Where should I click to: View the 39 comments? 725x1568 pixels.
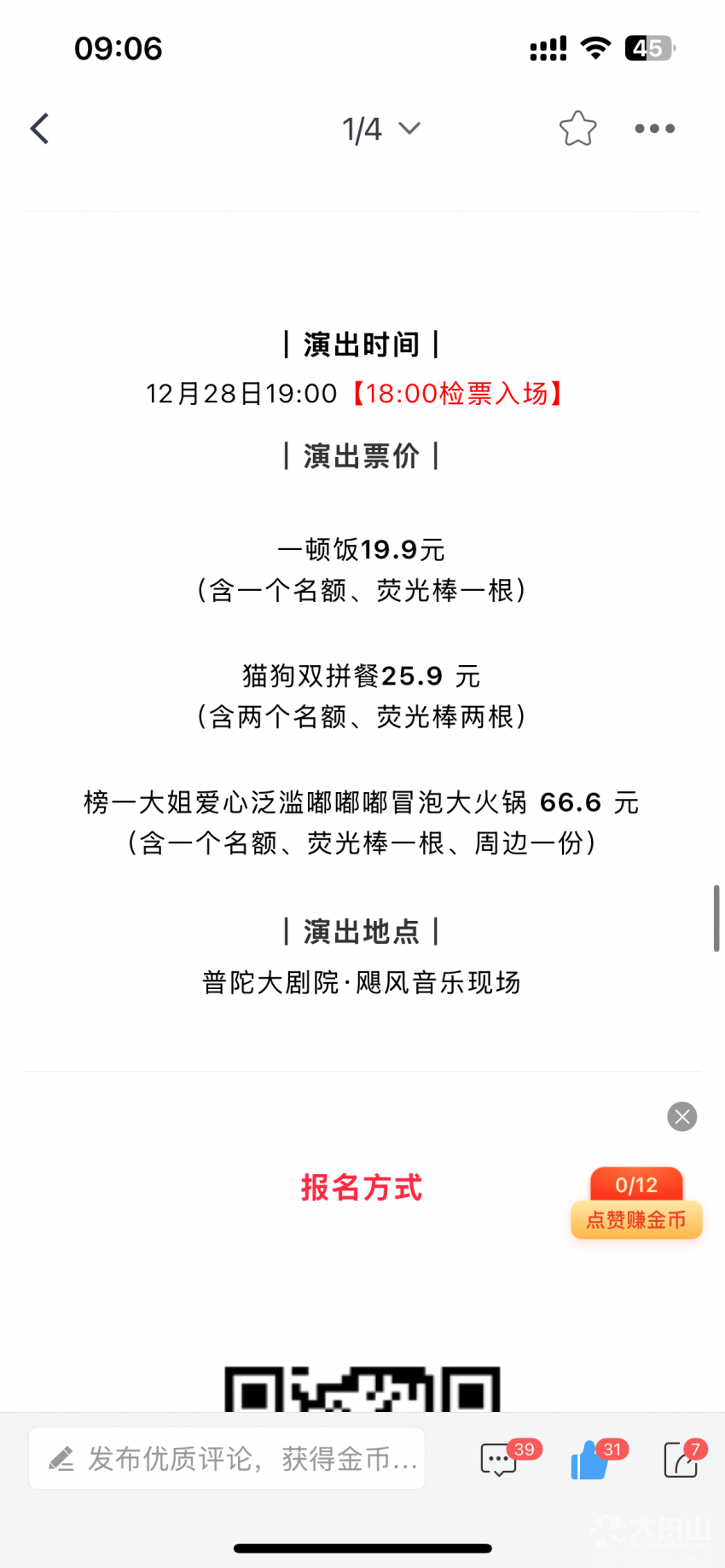click(x=500, y=1459)
